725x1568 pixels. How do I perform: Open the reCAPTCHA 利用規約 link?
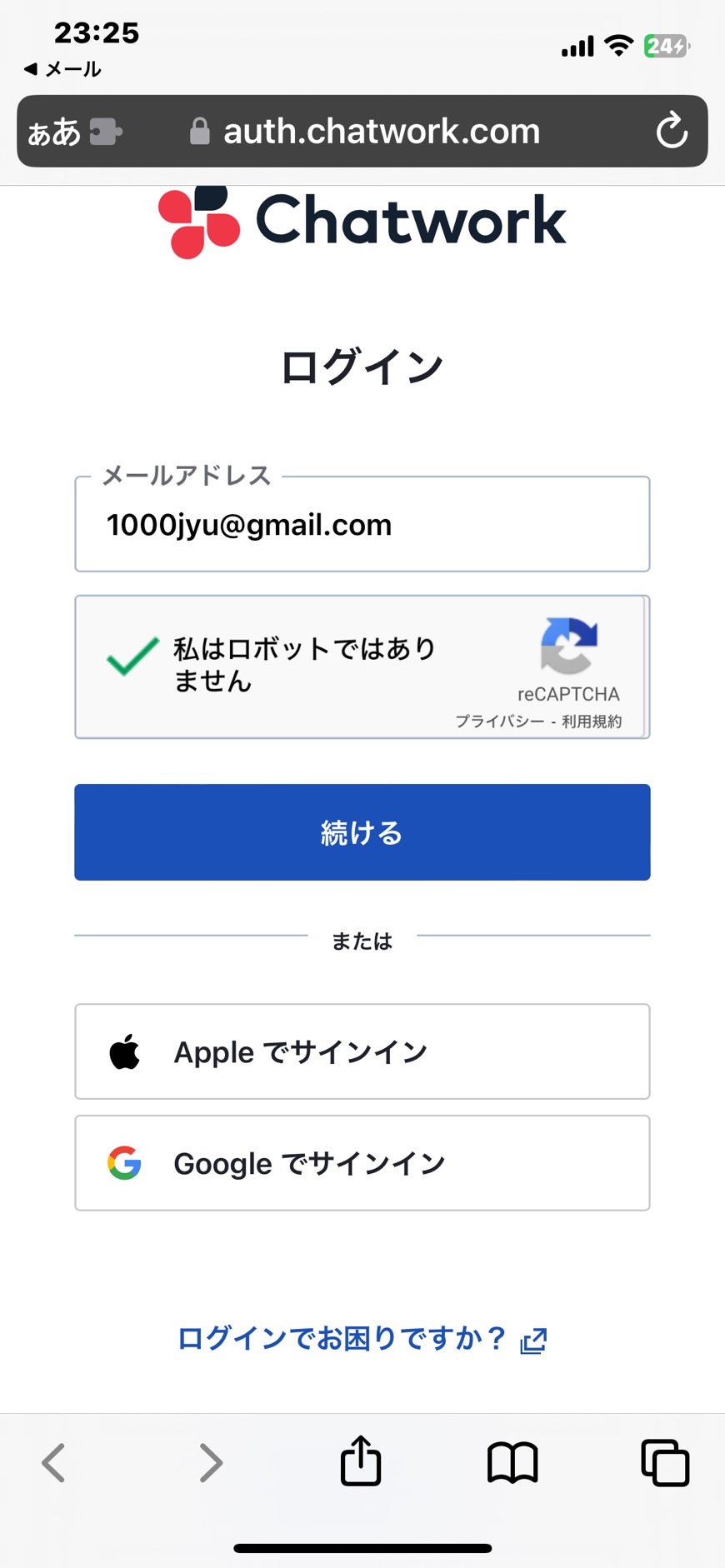coord(592,722)
